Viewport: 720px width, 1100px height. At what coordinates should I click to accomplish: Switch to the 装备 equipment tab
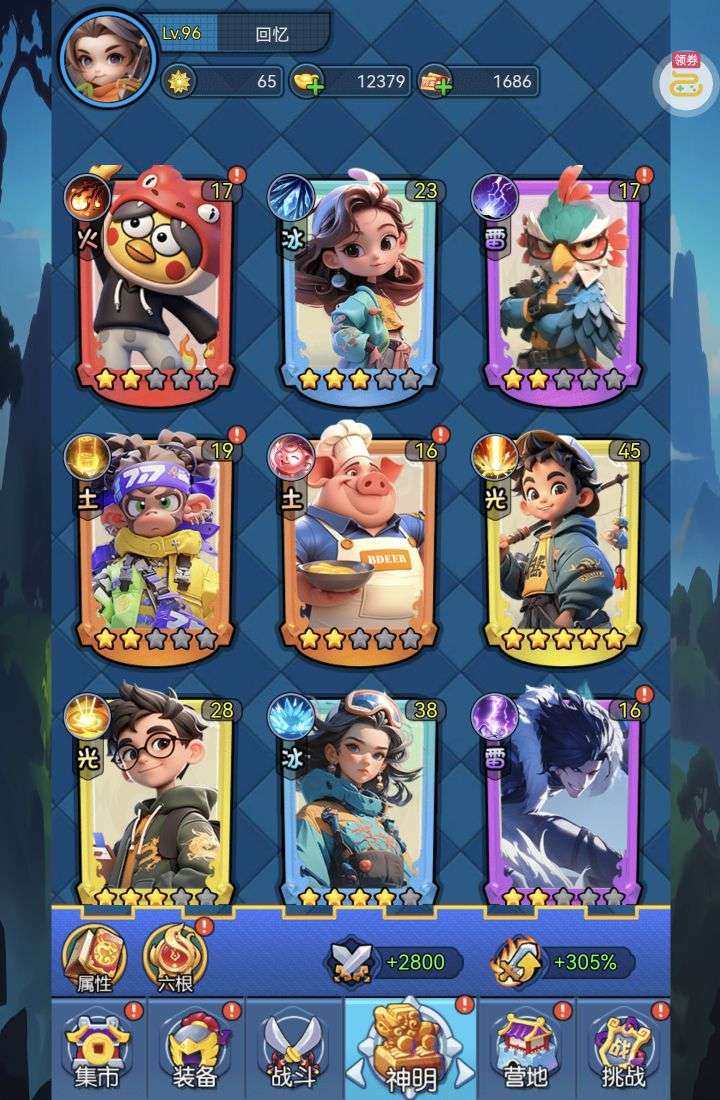pos(193,1048)
